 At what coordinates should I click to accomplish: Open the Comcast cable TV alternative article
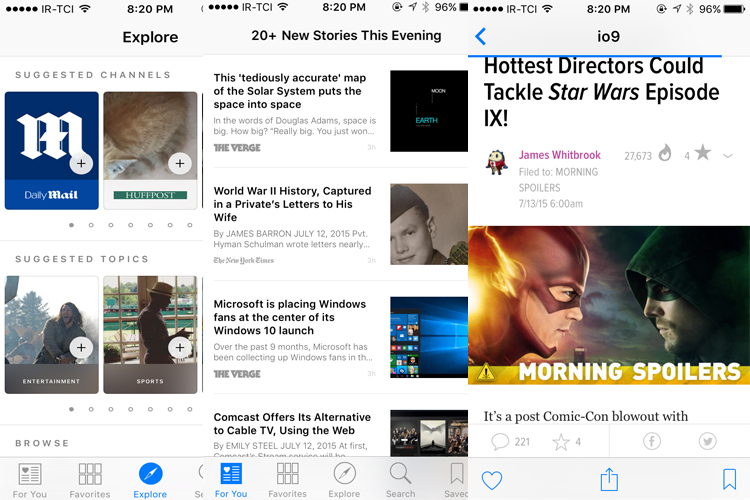tap(292, 424)
